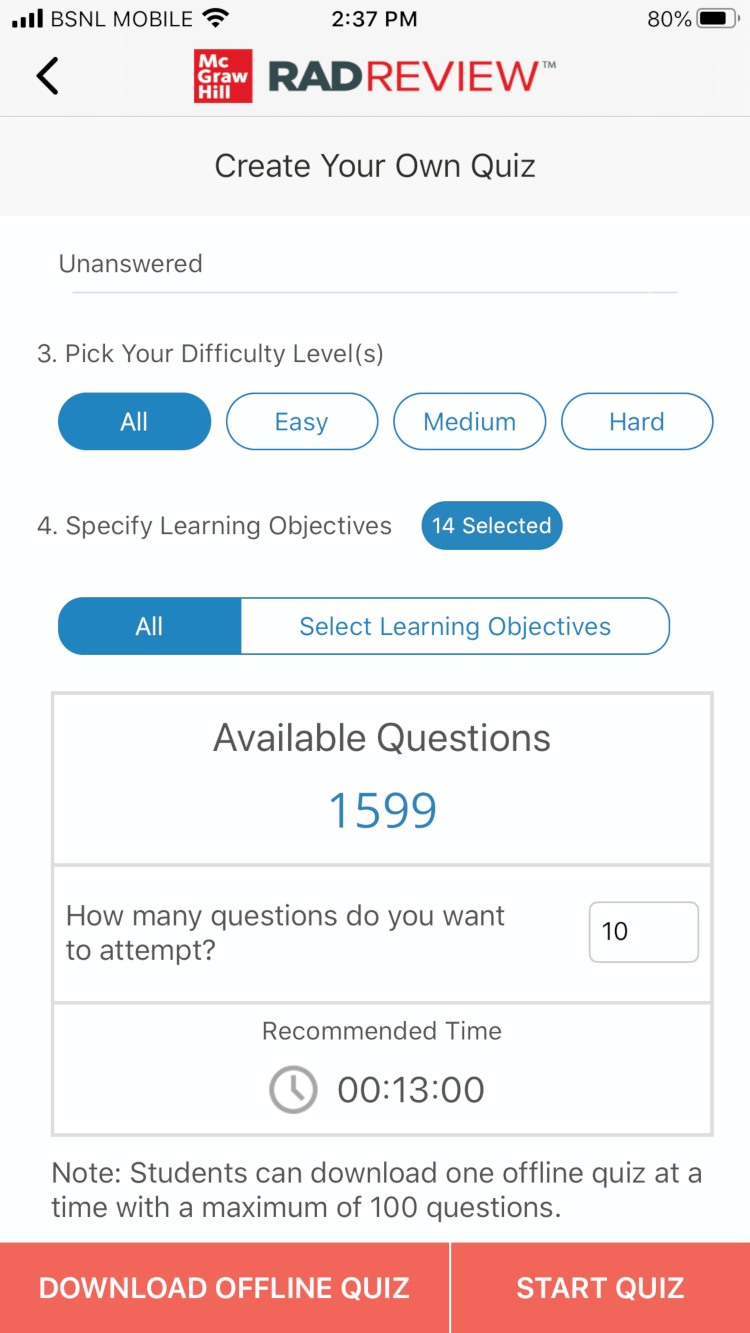Image resolution: width=750 pixels, height=1333 pixels.
Task: Choose the Hard difficulty level
Action: (637, 422)
